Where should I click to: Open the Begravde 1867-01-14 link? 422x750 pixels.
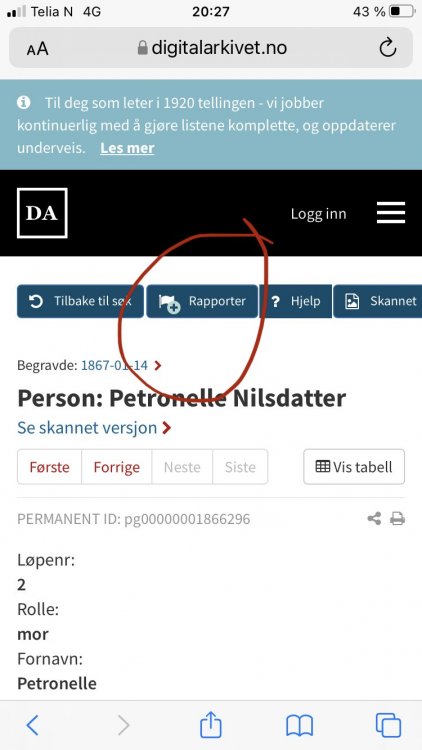(114, 365)
